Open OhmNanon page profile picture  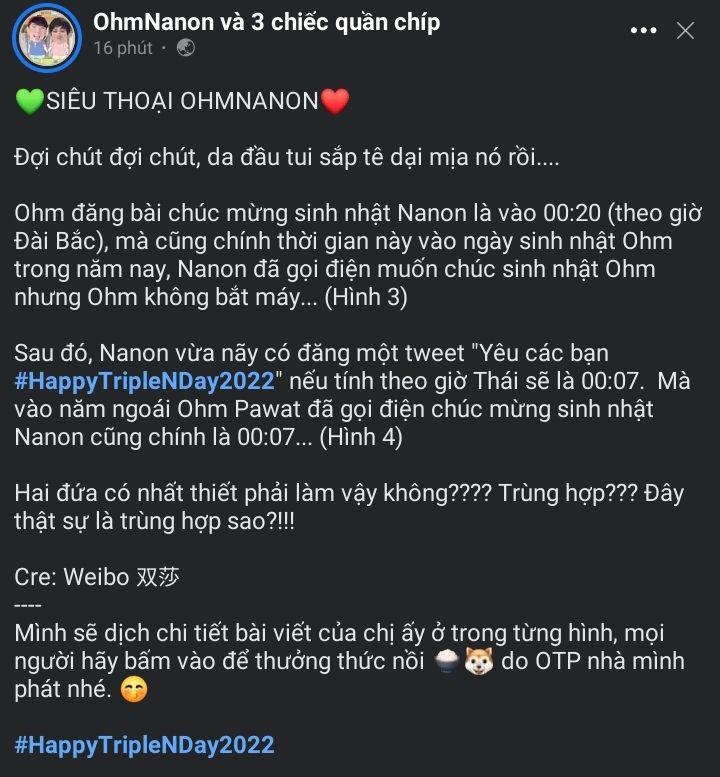47,35
